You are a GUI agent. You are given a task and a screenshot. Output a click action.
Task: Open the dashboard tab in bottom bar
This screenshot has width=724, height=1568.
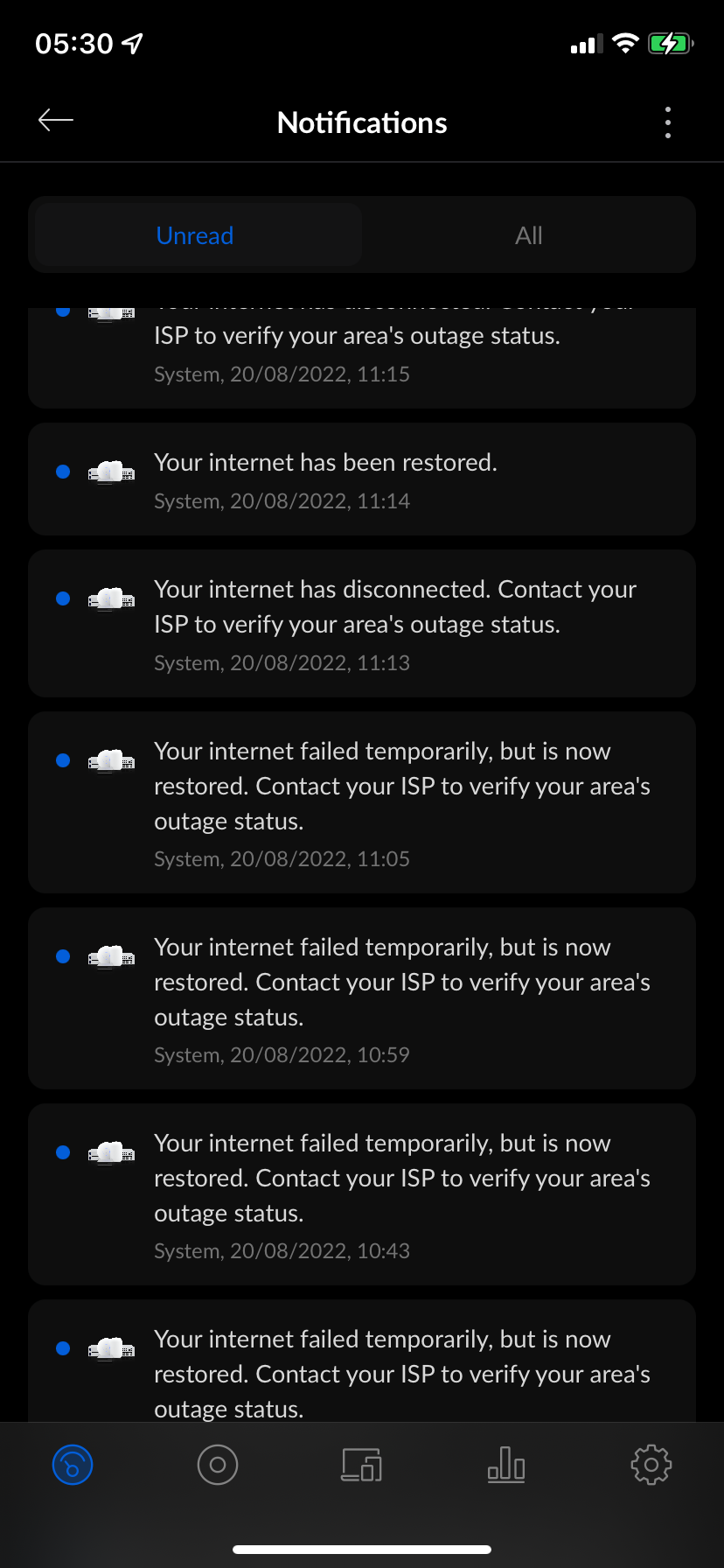pyautogui.click(x=73, y=1465)
